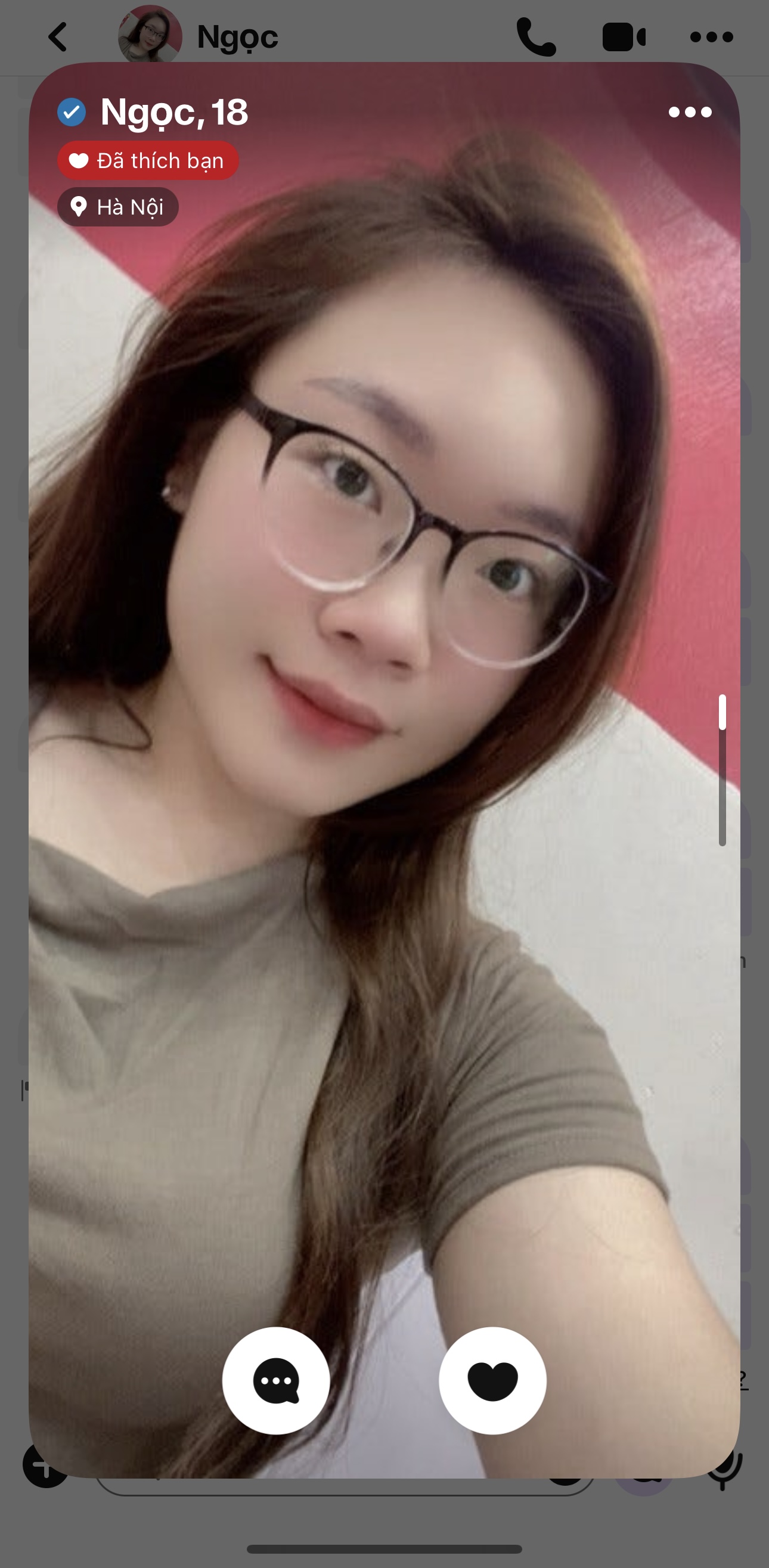
Task: Open chat header overflow menu
Action: click(711, 37)
